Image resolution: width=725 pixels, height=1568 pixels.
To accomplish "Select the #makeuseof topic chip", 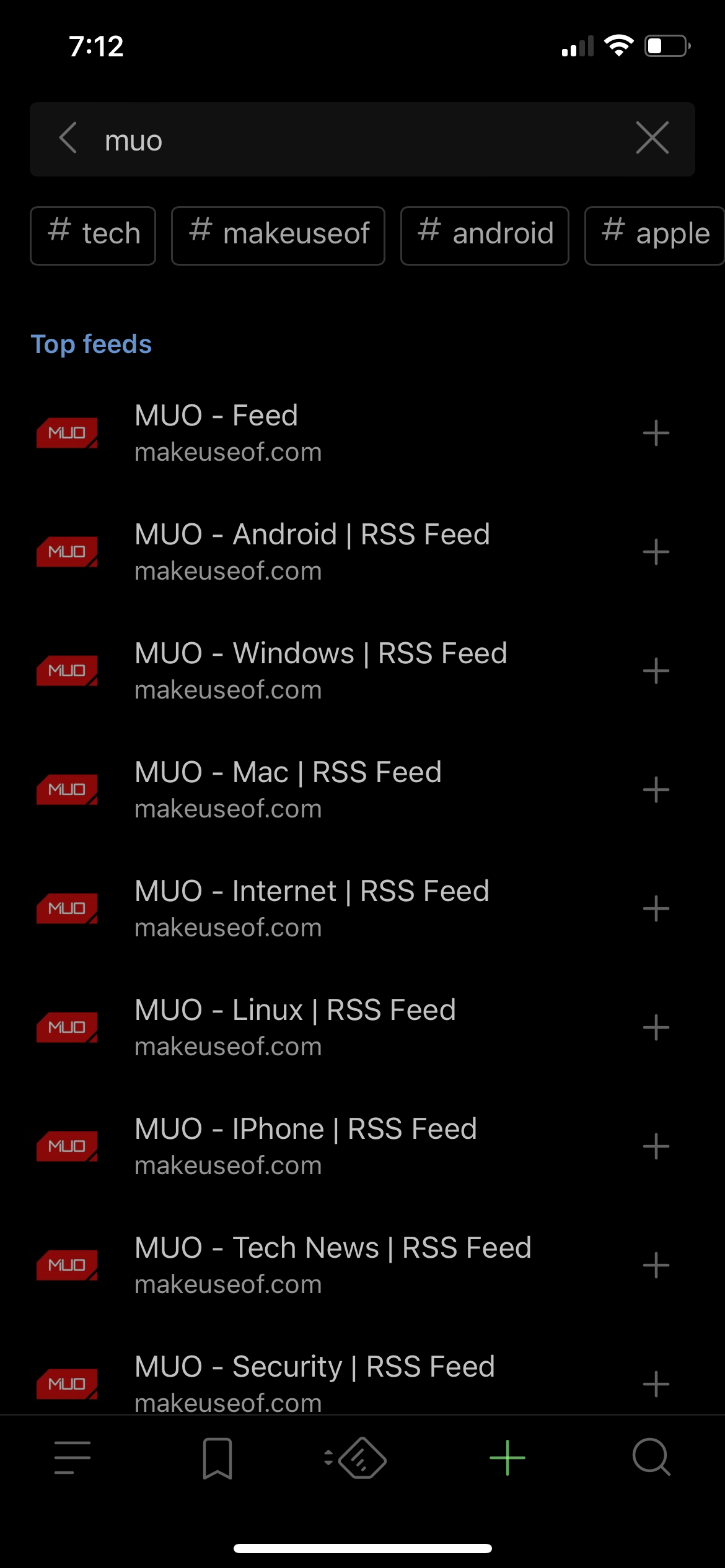I will (278, 235).
